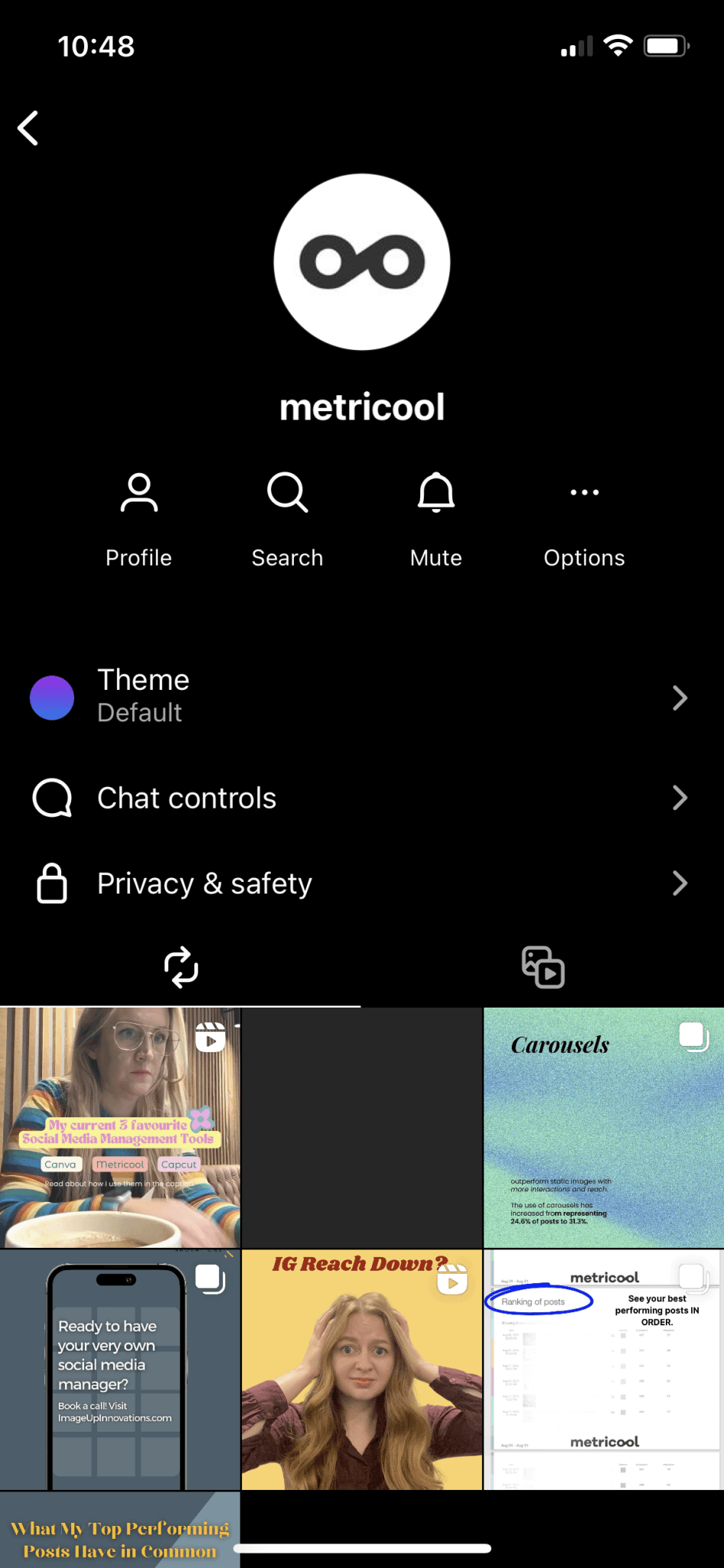Click the padlock icon for Privacy & safety
This screenshot has width=724, height=1568.
click(51, 884)
